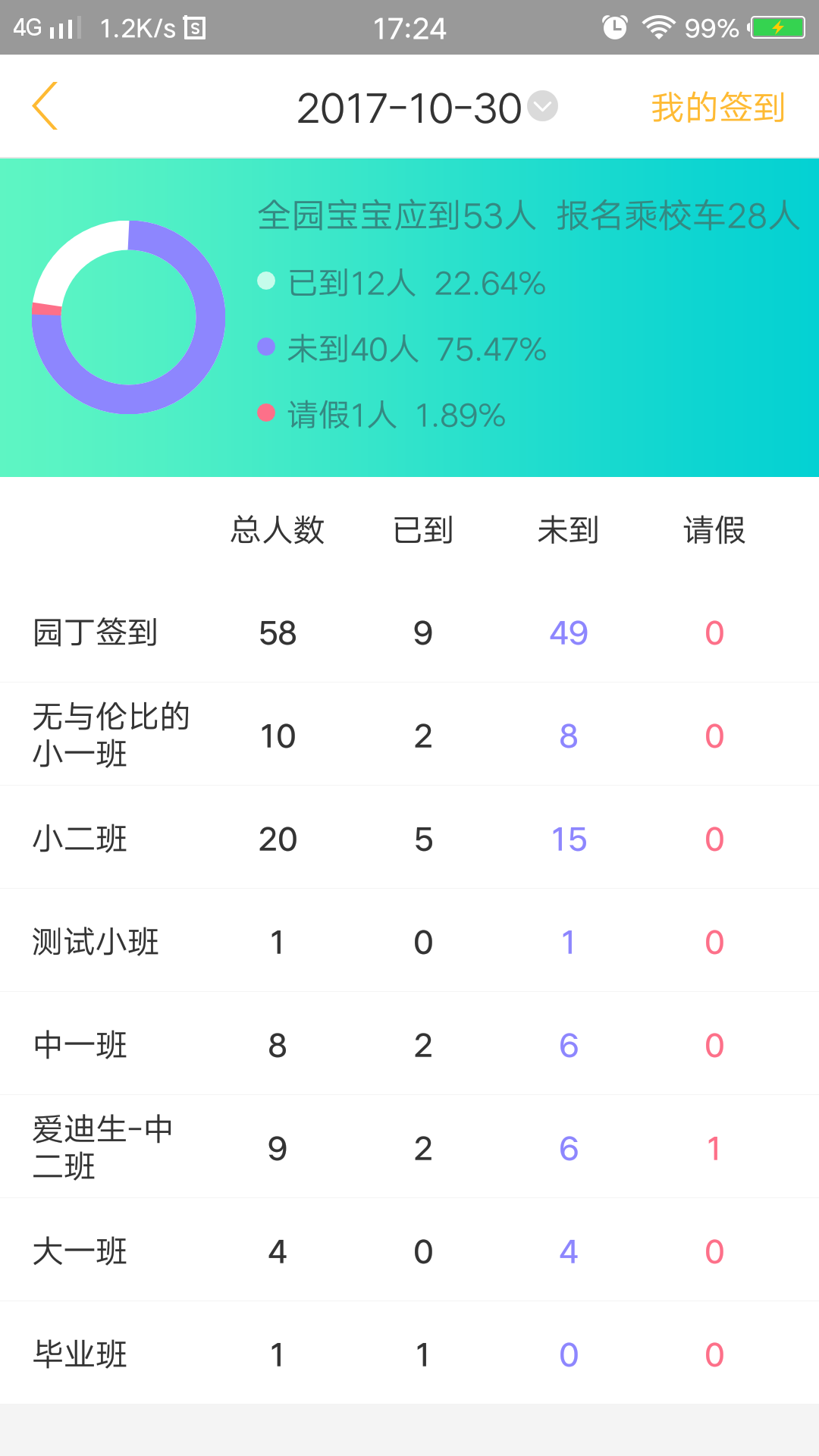Select the 爱迪生-中二班 leave count 1
The image size is (819, 1456).
pyautogui.click(x=713, y=1150)
